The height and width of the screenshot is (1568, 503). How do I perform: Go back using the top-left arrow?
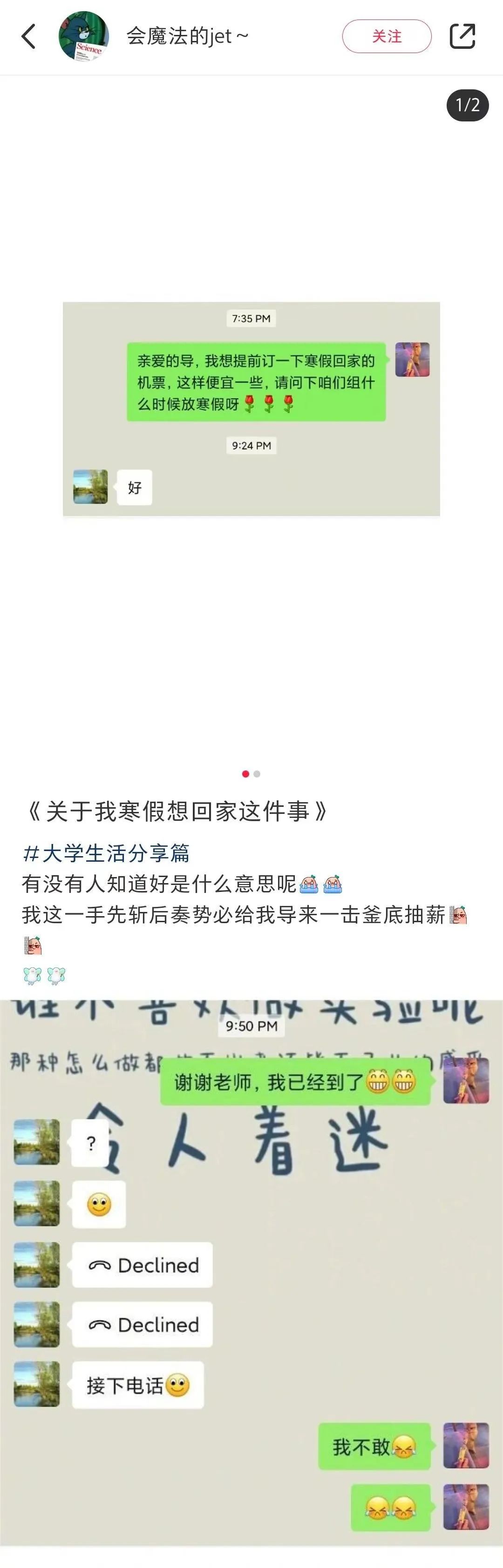click(28, 36)
